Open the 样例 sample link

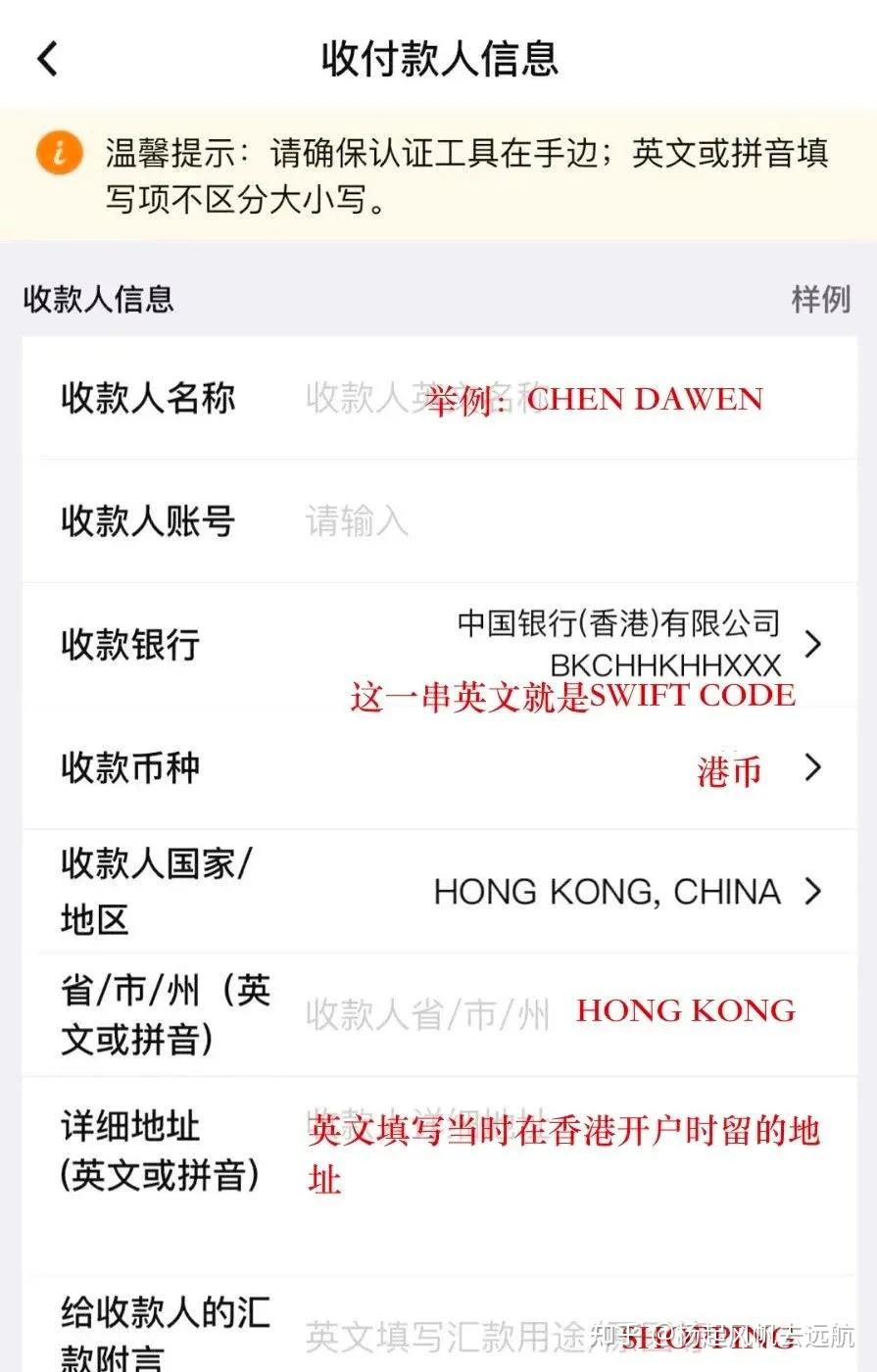point(824,300)
